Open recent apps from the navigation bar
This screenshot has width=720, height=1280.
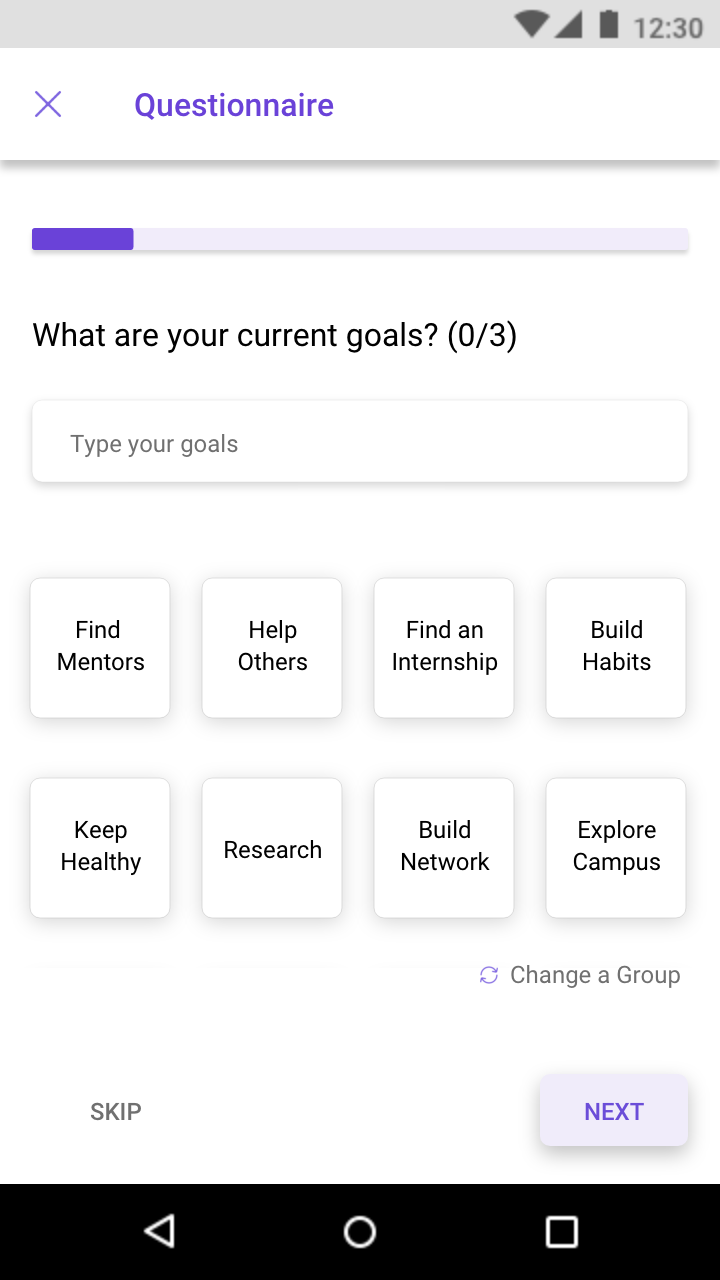561,1231
